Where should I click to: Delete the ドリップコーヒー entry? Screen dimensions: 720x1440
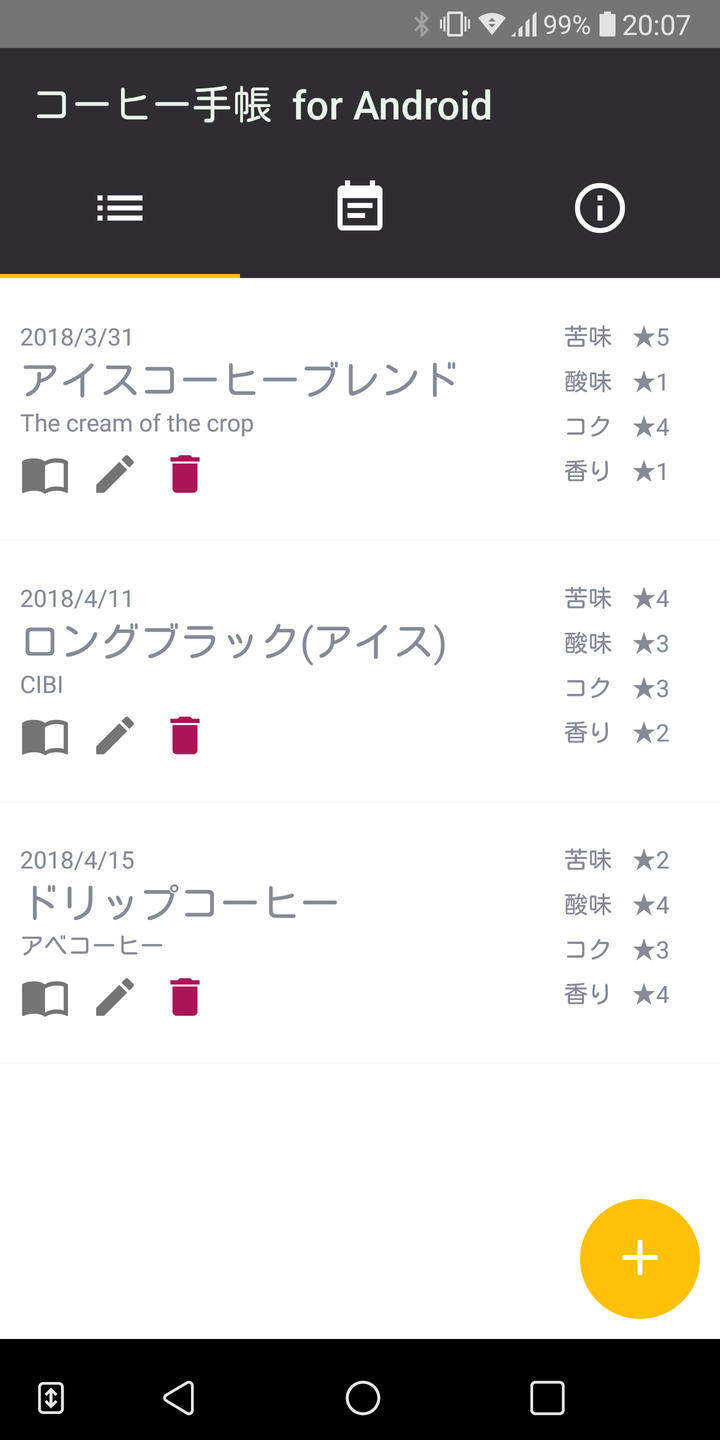click(x=185, y=997)
